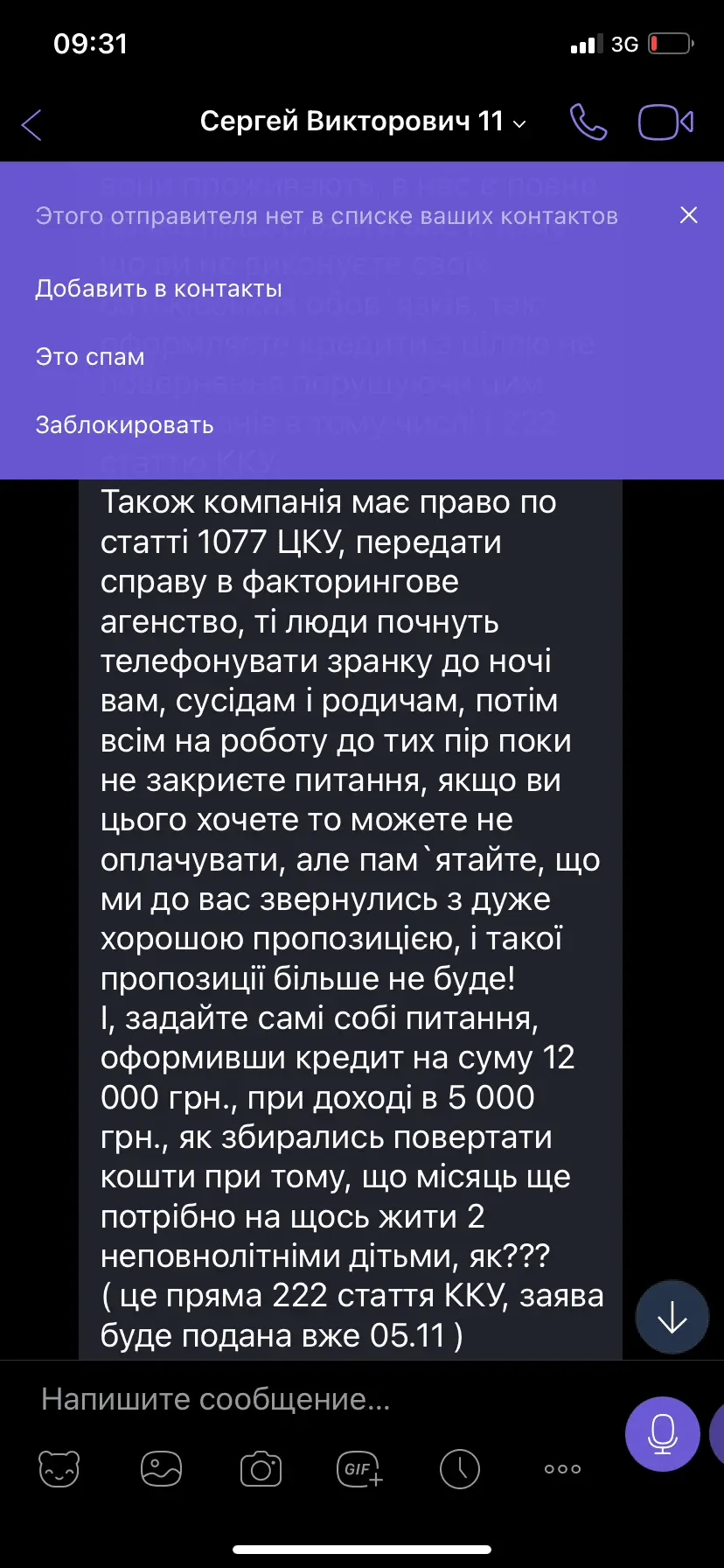This screenshot has height=1568, width=724.
Task: Open the photo gallery picker
Action: point(161,1469)
